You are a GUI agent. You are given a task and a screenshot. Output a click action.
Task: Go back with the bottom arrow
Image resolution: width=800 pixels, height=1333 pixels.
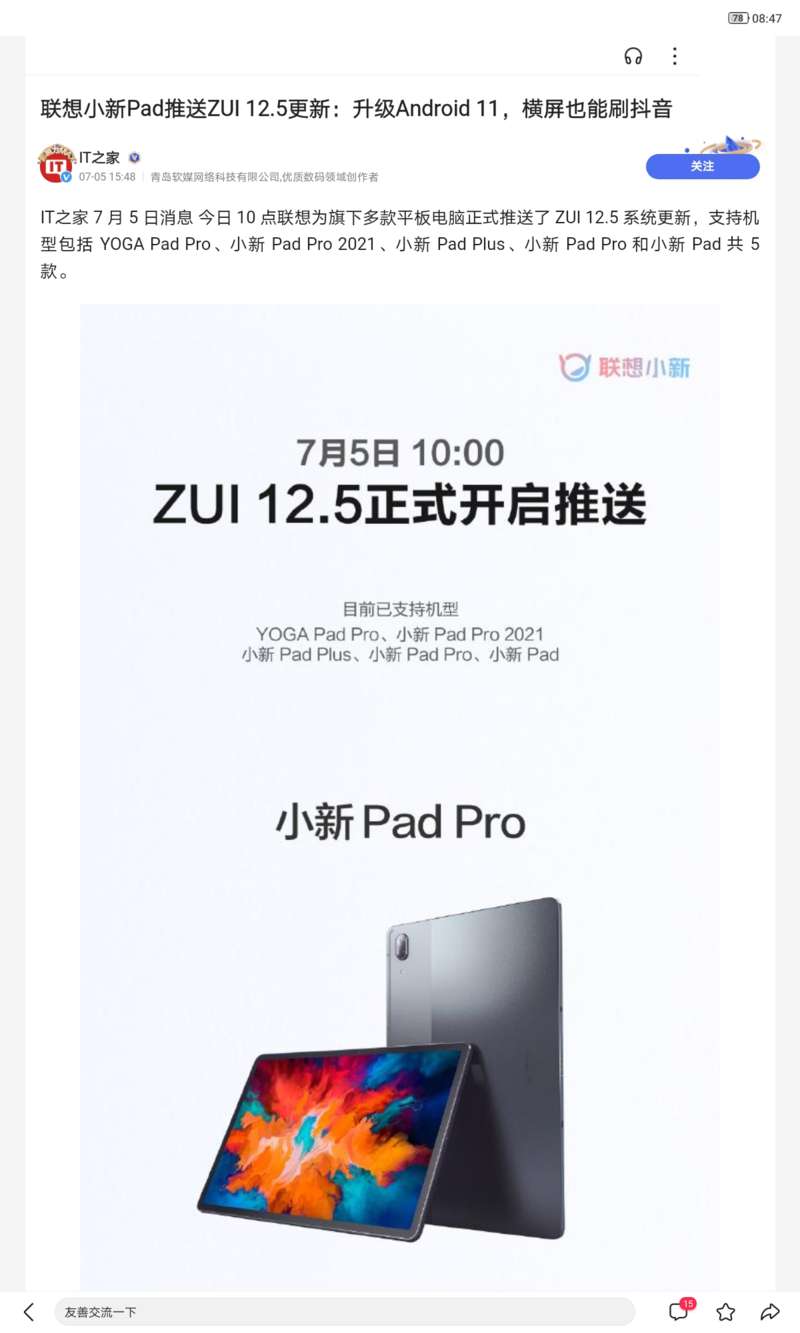tap(29, 1312)
